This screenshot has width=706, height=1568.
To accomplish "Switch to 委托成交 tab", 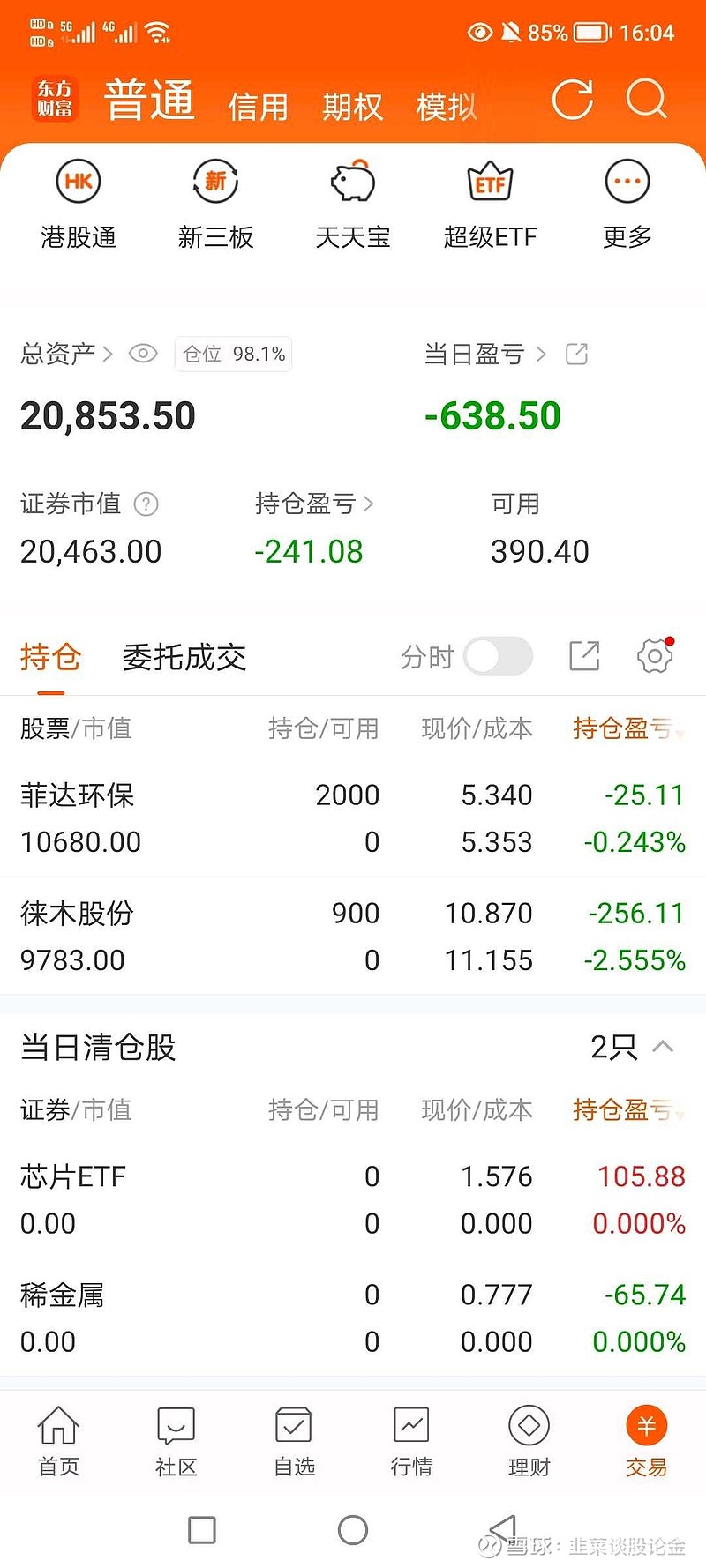I will (x=184, y=657).
